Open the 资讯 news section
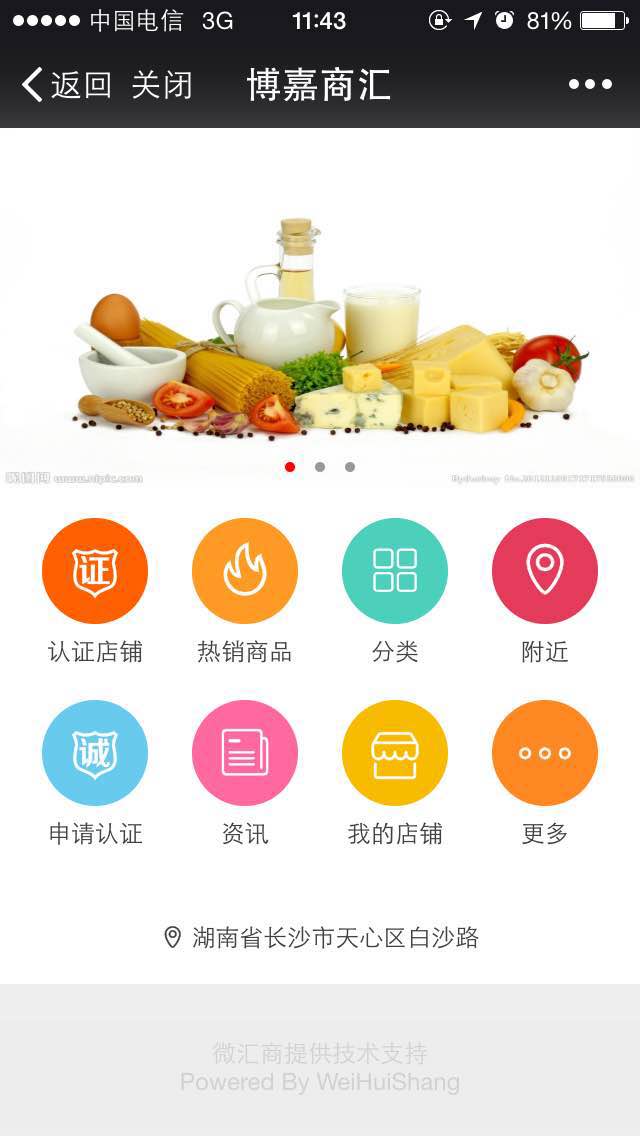Image resolution: width=640 pixels, height=1136 pixels. coord(245,753)
